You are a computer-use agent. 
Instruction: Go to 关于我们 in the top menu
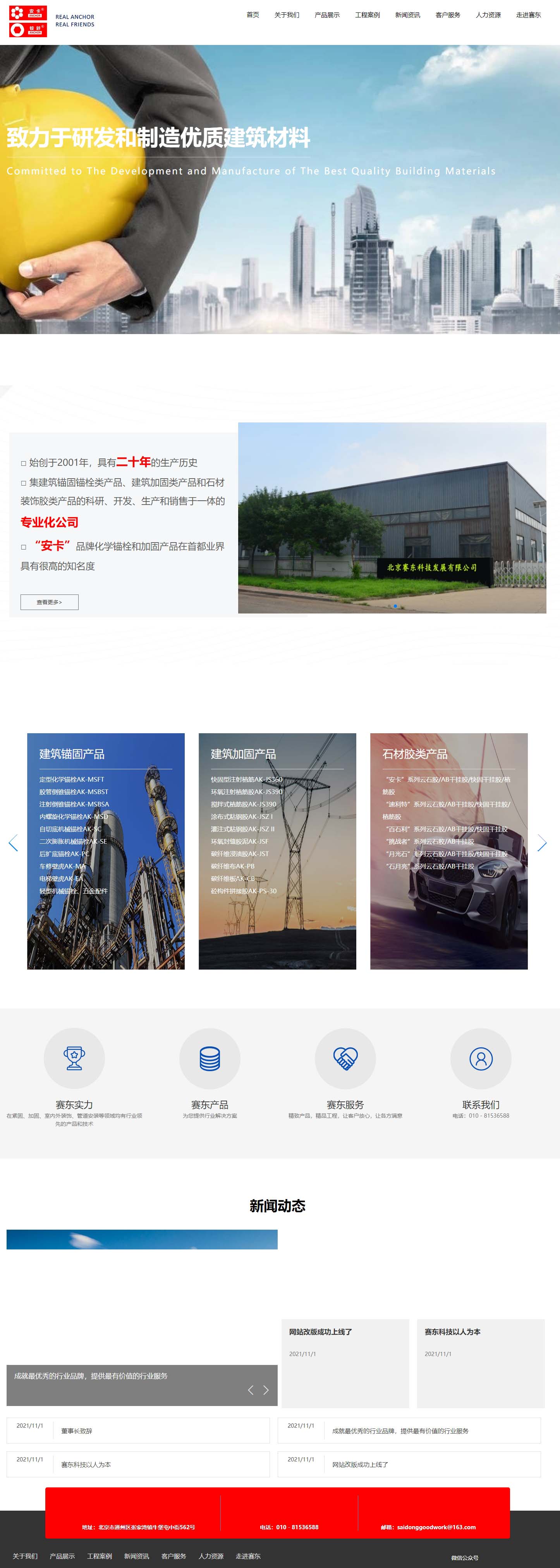[x=286, y=15]
